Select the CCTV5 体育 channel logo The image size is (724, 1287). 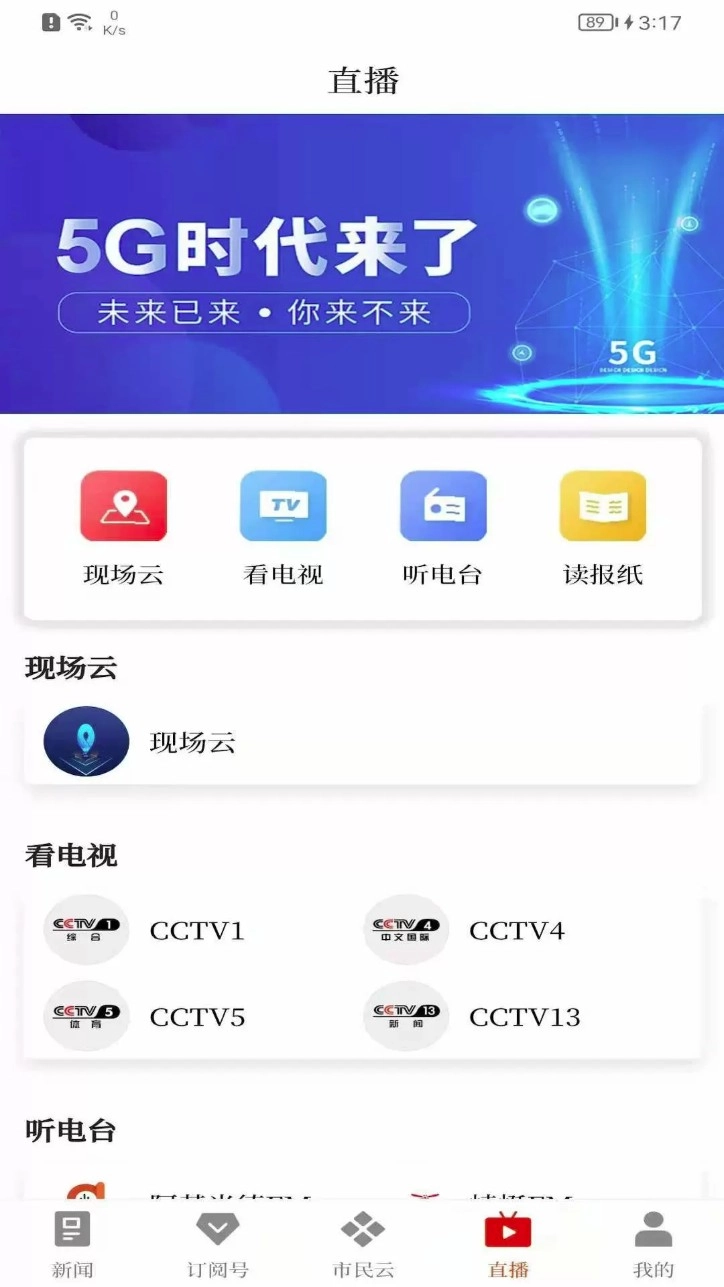coord(86,1016)
